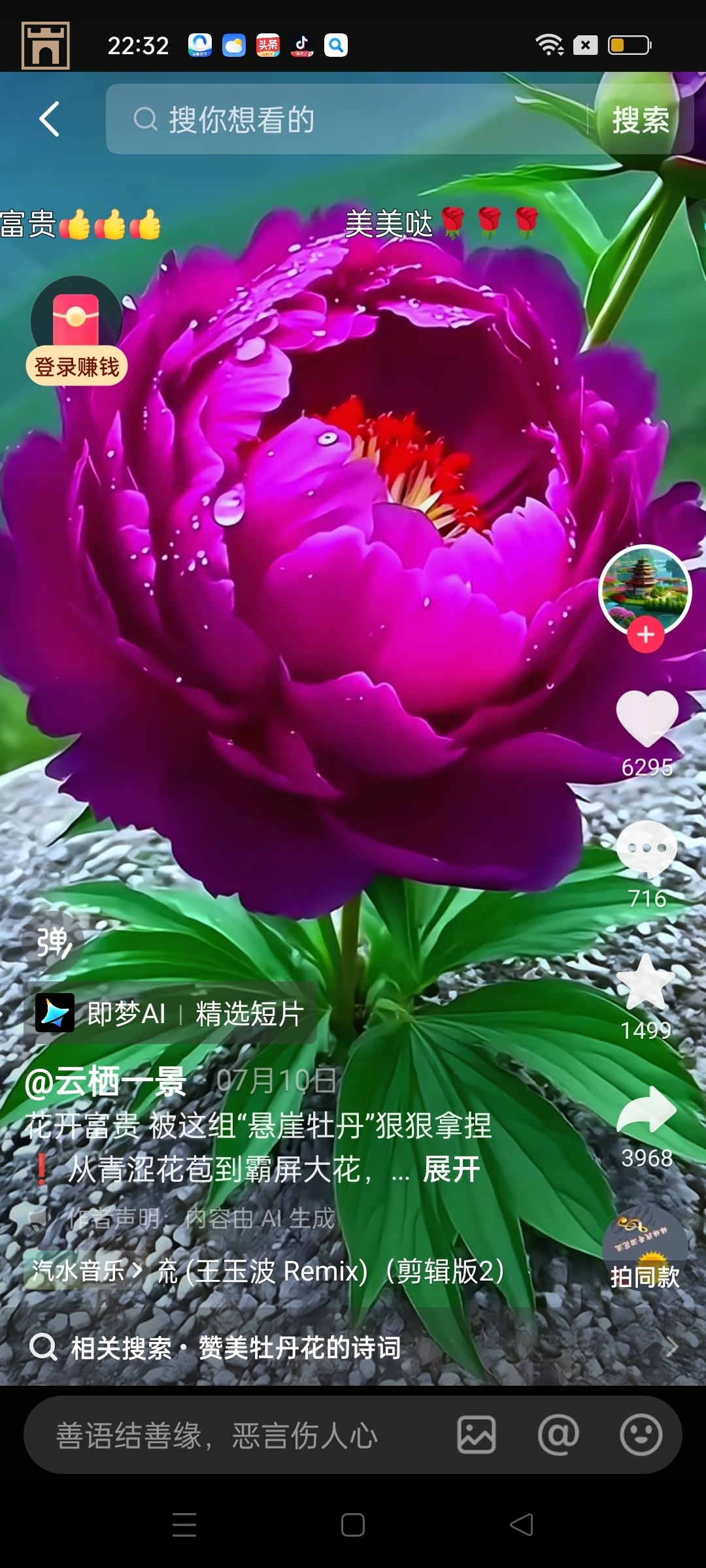Attach a picture to the comment

[x=476, y=1435]
